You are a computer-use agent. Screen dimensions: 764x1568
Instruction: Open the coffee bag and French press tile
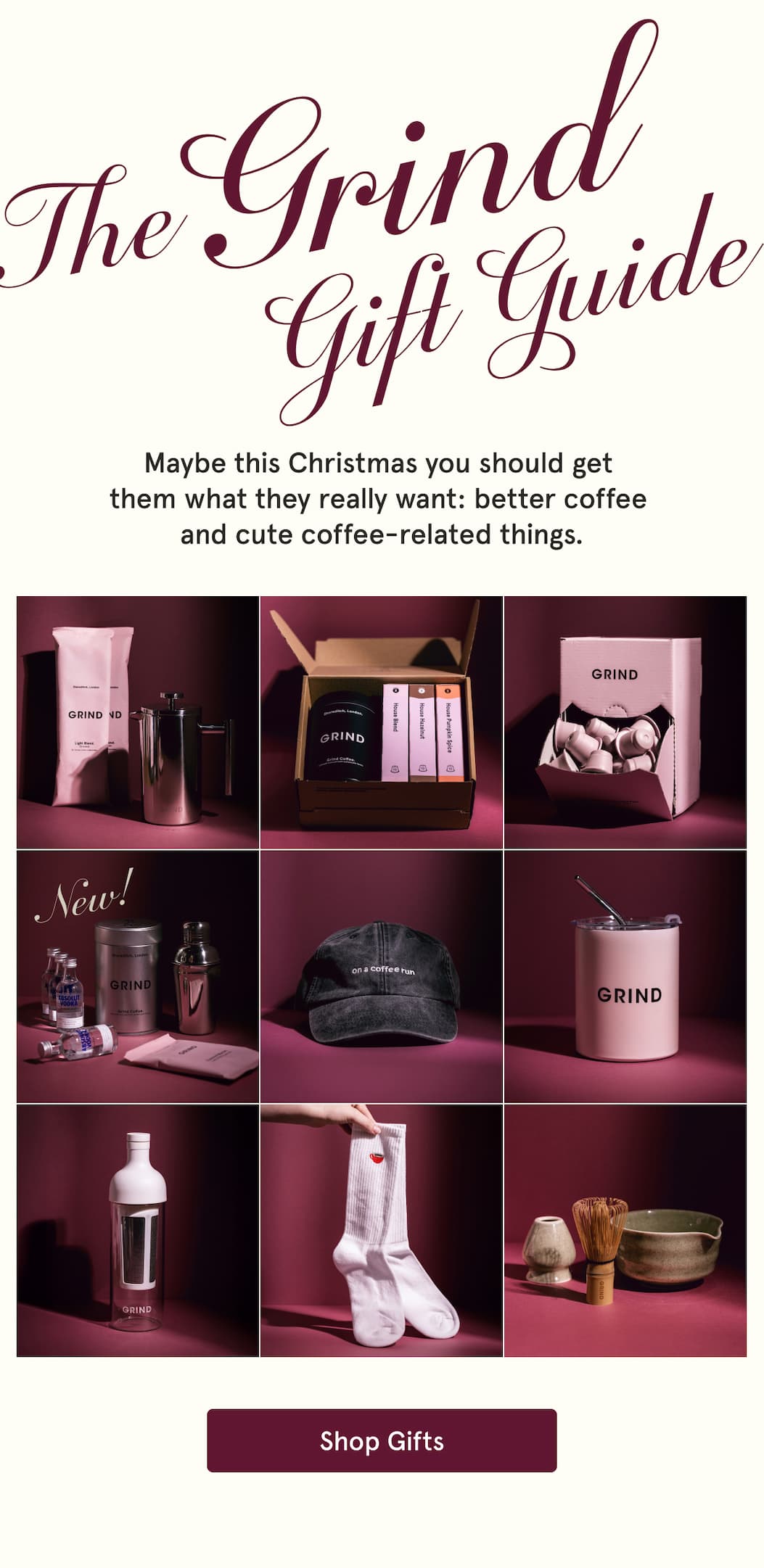click(138, 722)
